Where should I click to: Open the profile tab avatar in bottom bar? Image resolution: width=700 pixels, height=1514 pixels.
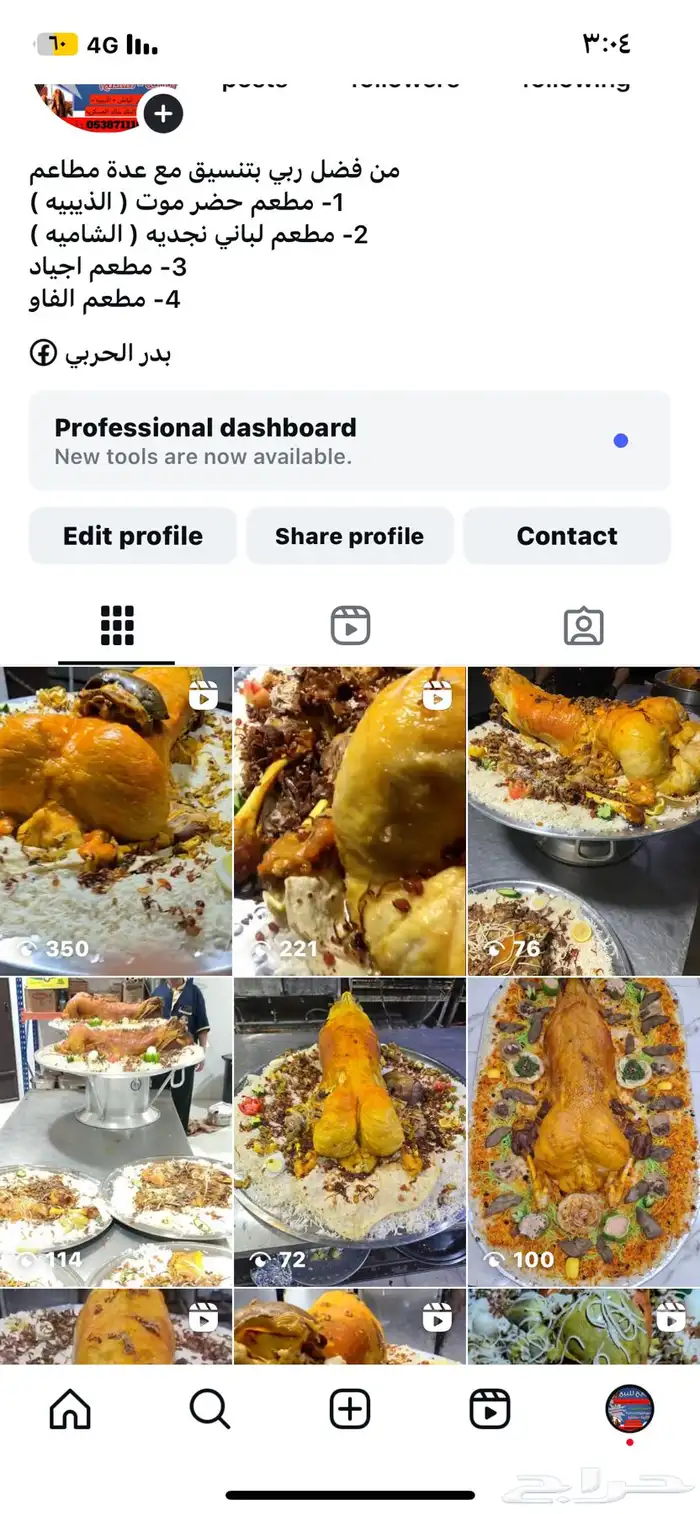pyautogui.click(x=630, y=1409)
